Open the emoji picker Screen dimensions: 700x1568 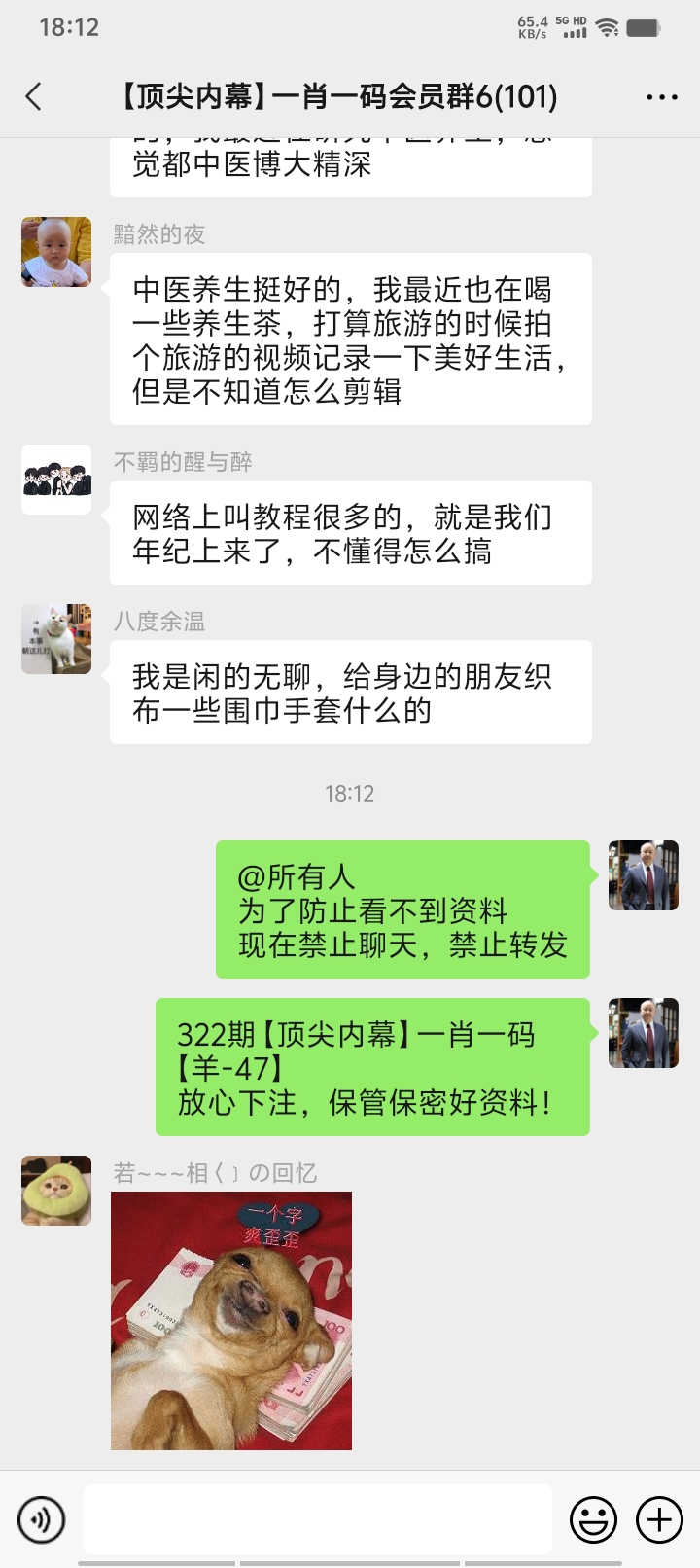tap(593, 1518)
